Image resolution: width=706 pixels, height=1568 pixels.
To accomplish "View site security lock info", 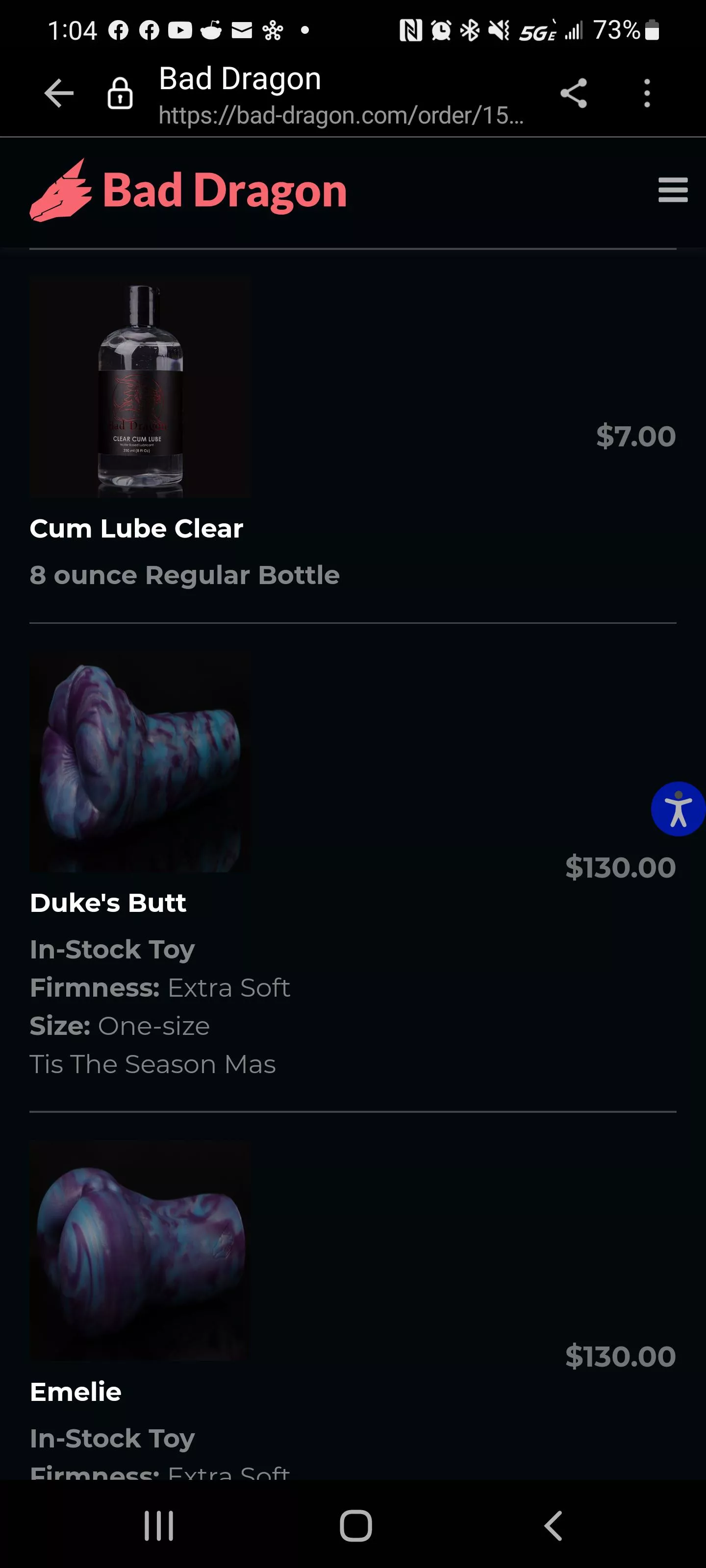I will coord(120,94).
